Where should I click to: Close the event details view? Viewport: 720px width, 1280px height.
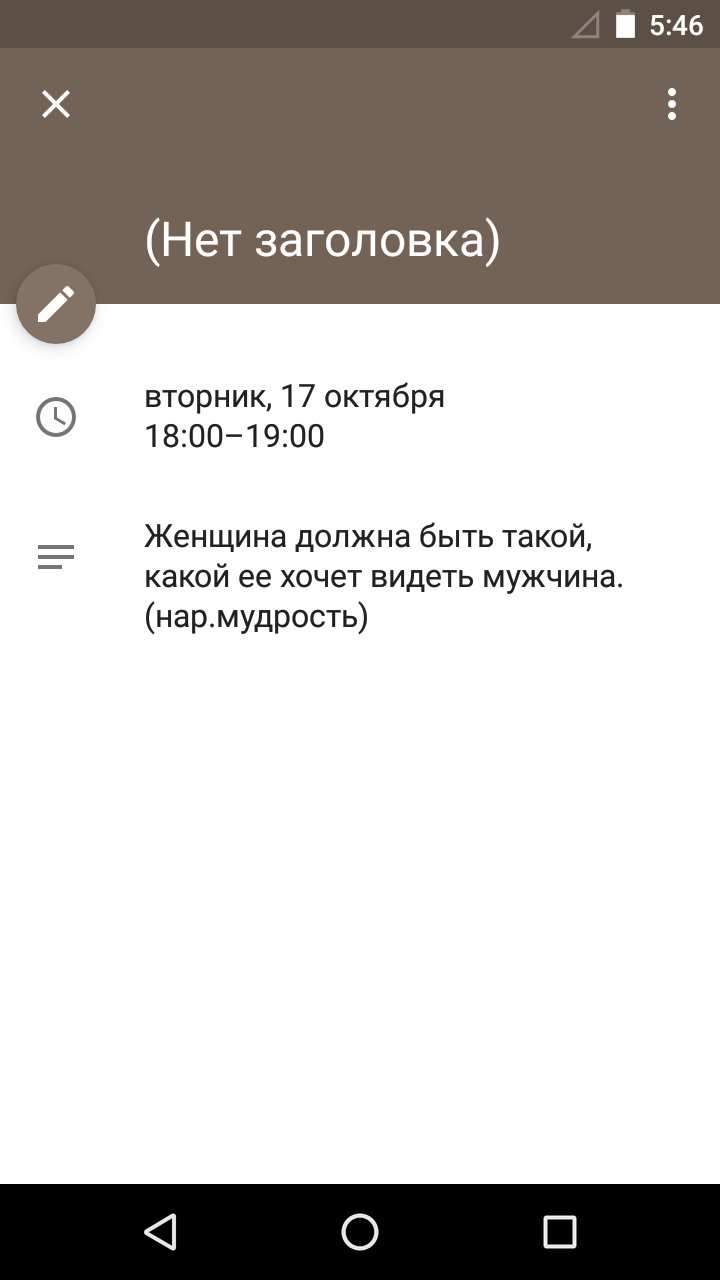point(56,104)
